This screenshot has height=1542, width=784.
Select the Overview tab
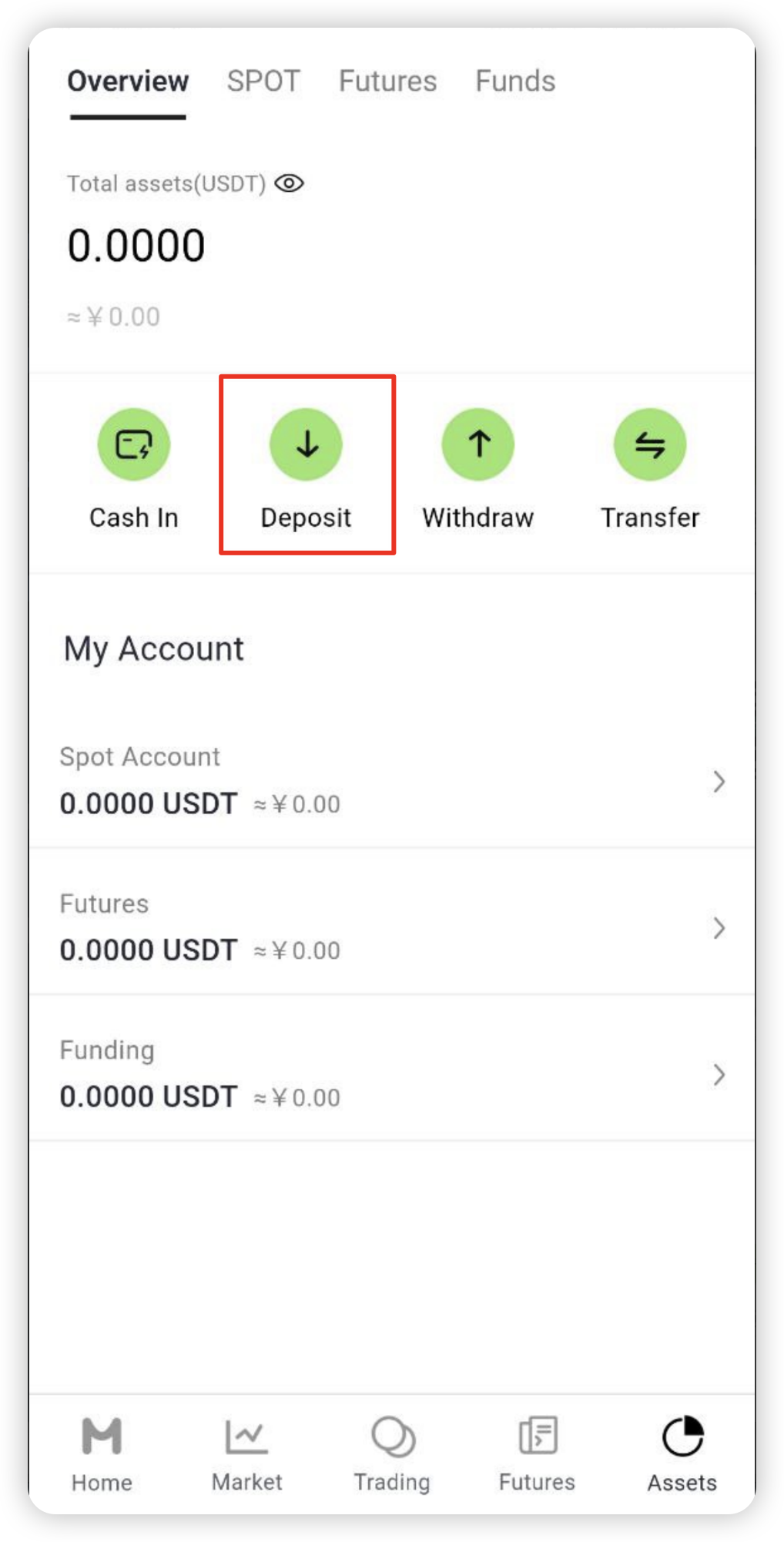tap(128, 81)
